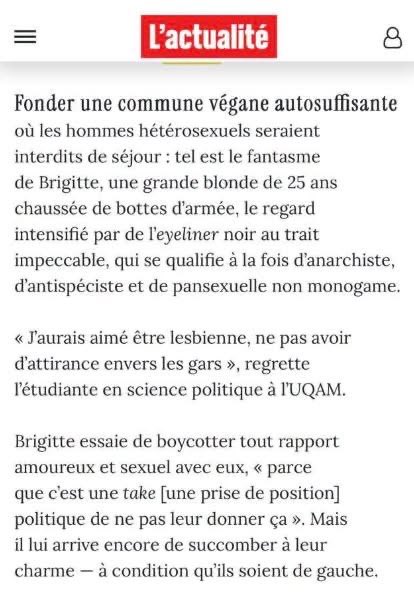Image resolution: width=414 pixels, height=601 pixels.
Task: Open the hamburger navigation menu
Action: pos(25,37)
